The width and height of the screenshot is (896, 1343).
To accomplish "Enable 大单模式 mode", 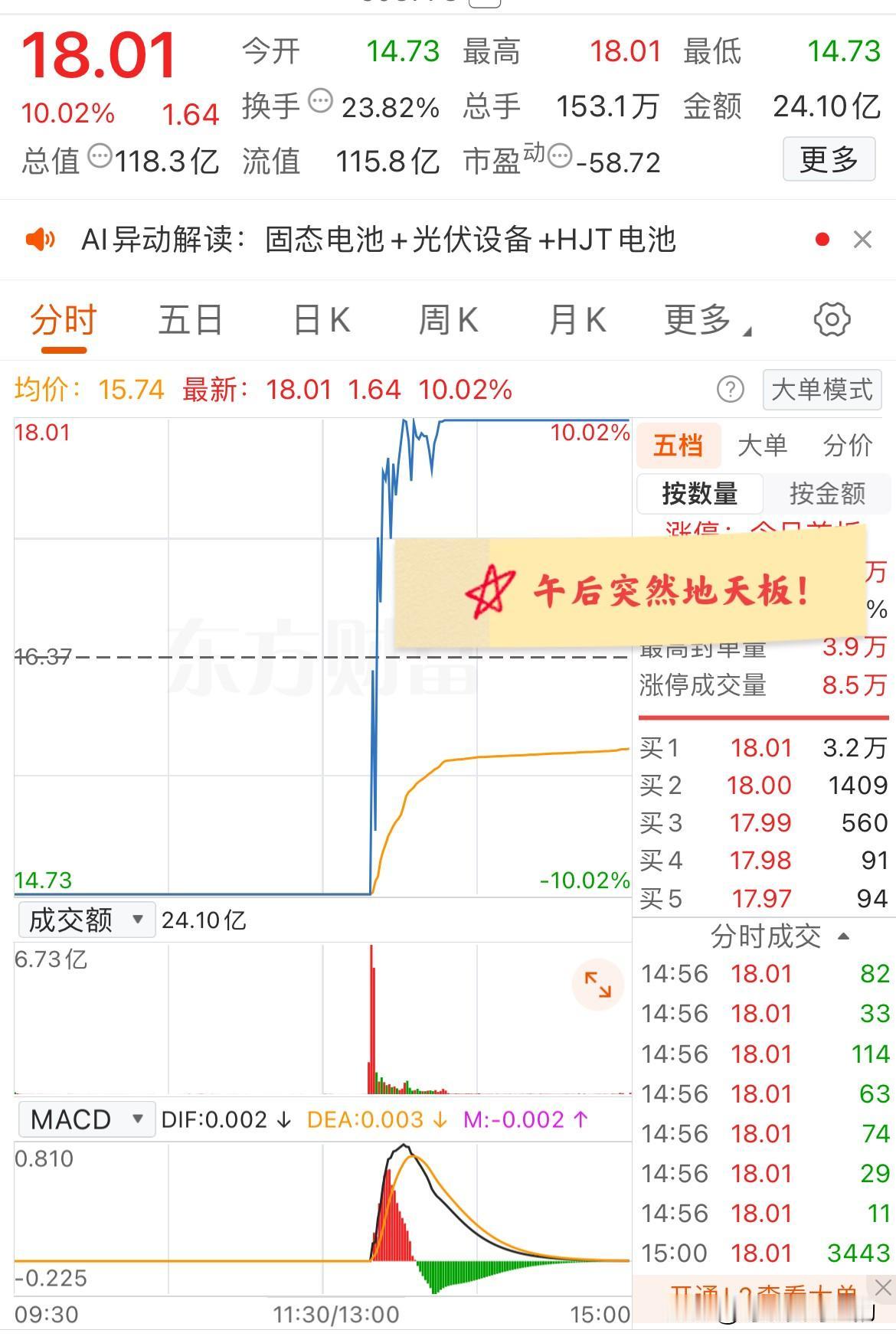I will tap(821, 390).
